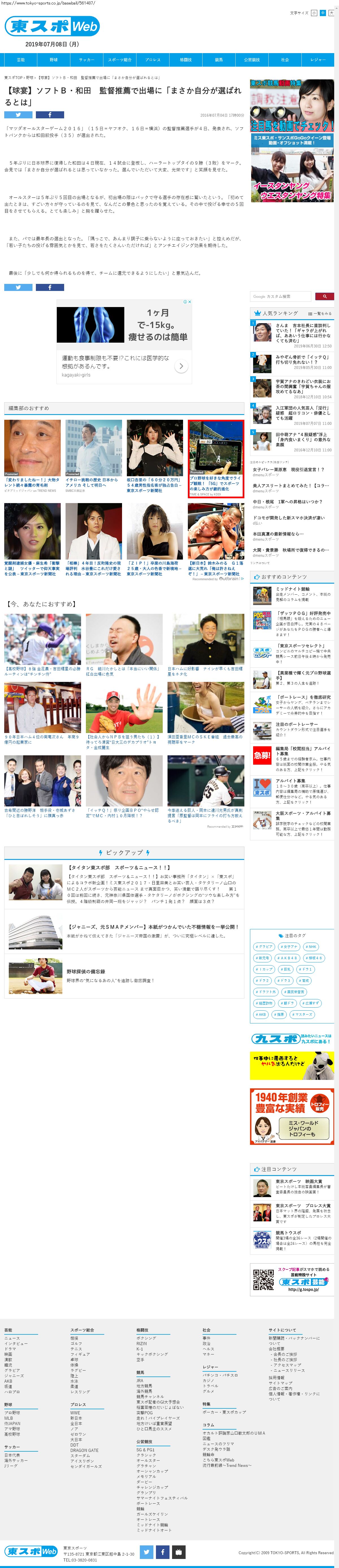
Task: Open the プロレス navigation tab
Action: pos(153,60)
